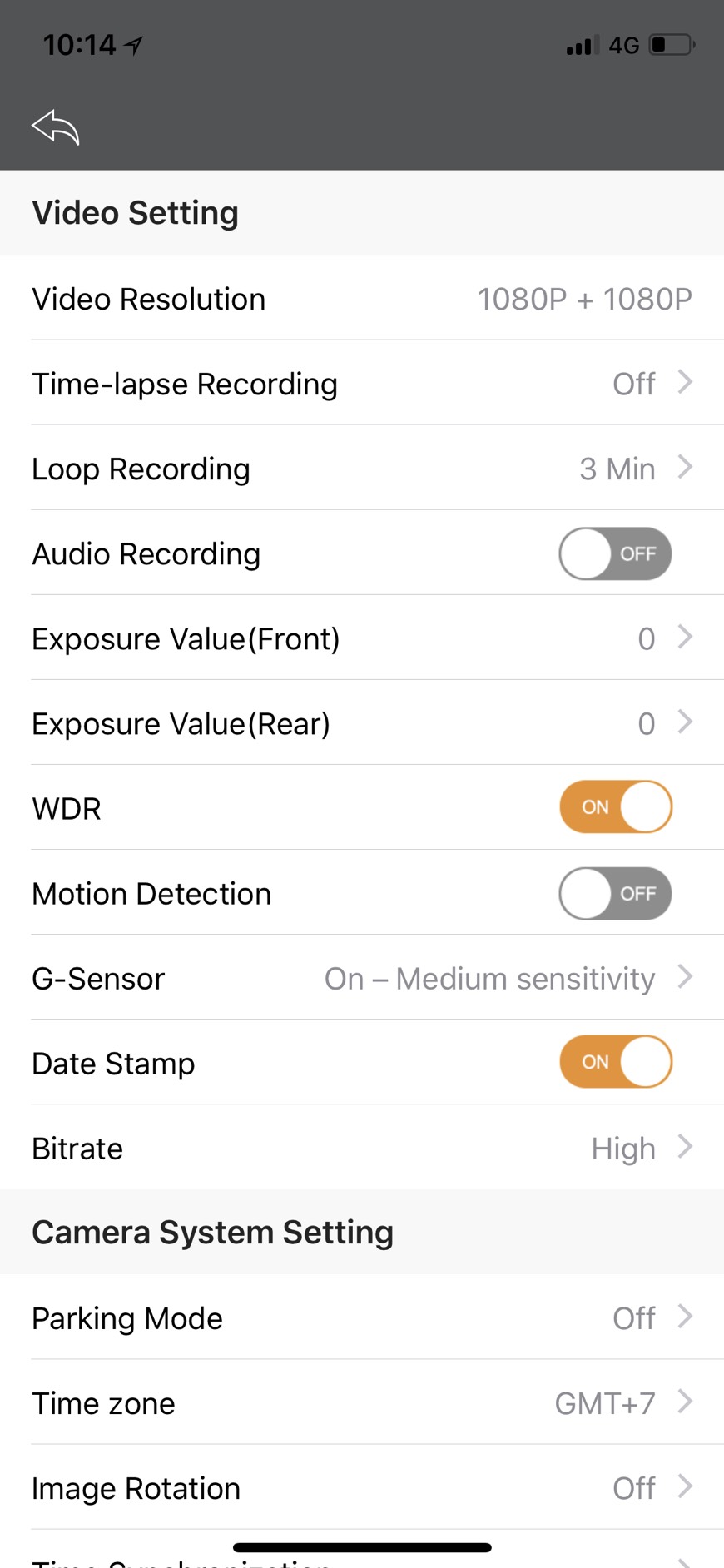
Task: Turn off WDR
Action: tap(615, 807)
